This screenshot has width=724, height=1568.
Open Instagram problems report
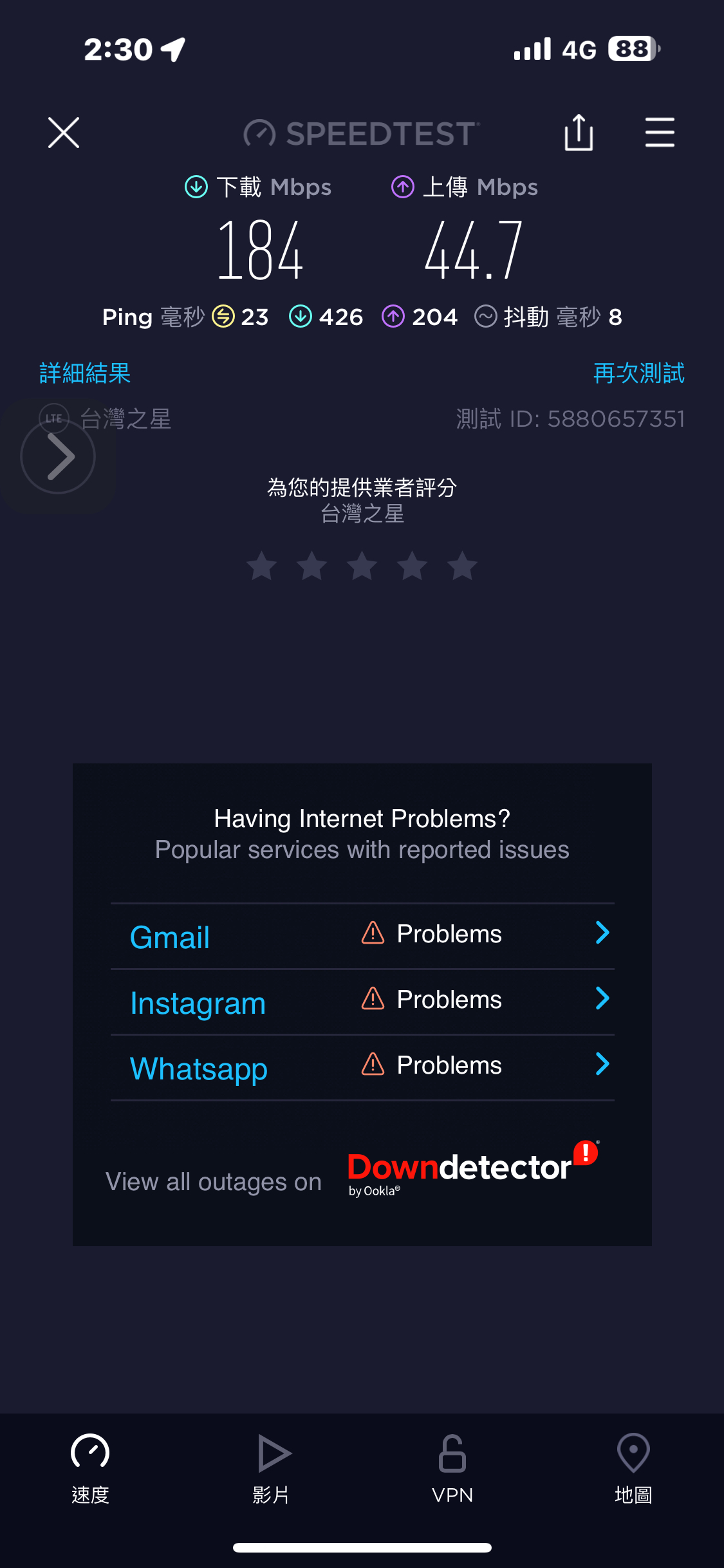(362, 1001)
